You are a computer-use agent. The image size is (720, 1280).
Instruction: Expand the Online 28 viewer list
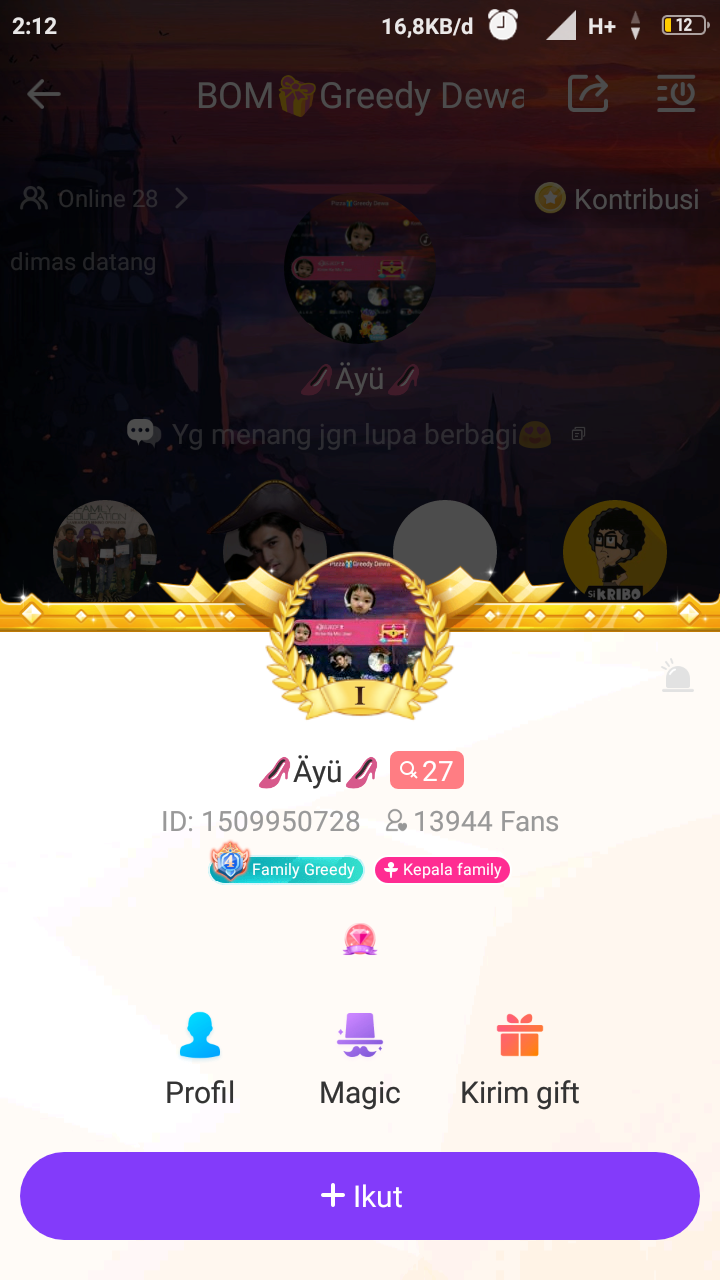coord(105,199)
